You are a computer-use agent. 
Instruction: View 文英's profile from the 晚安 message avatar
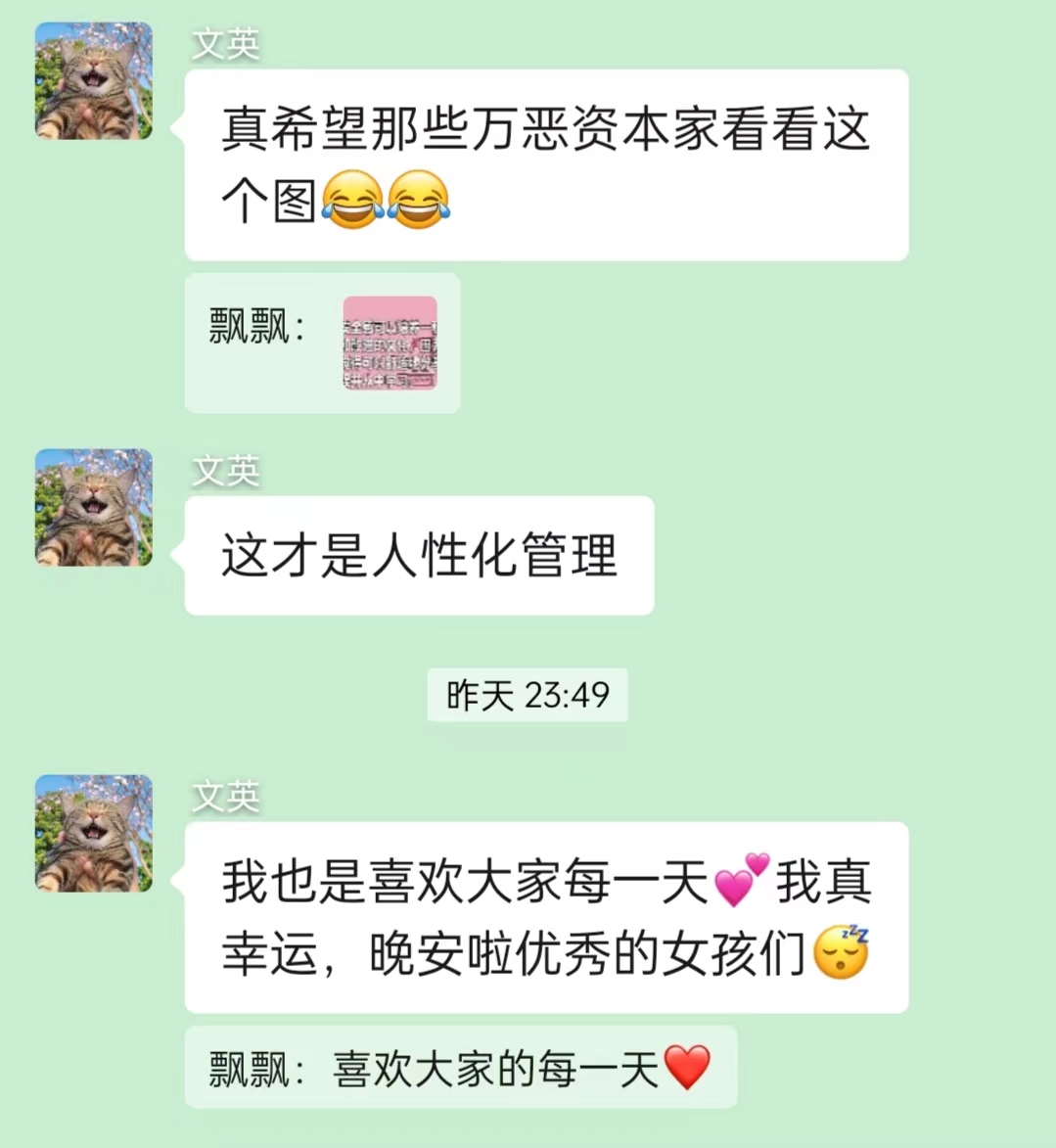pyautogui.click(x=94, y=834)
